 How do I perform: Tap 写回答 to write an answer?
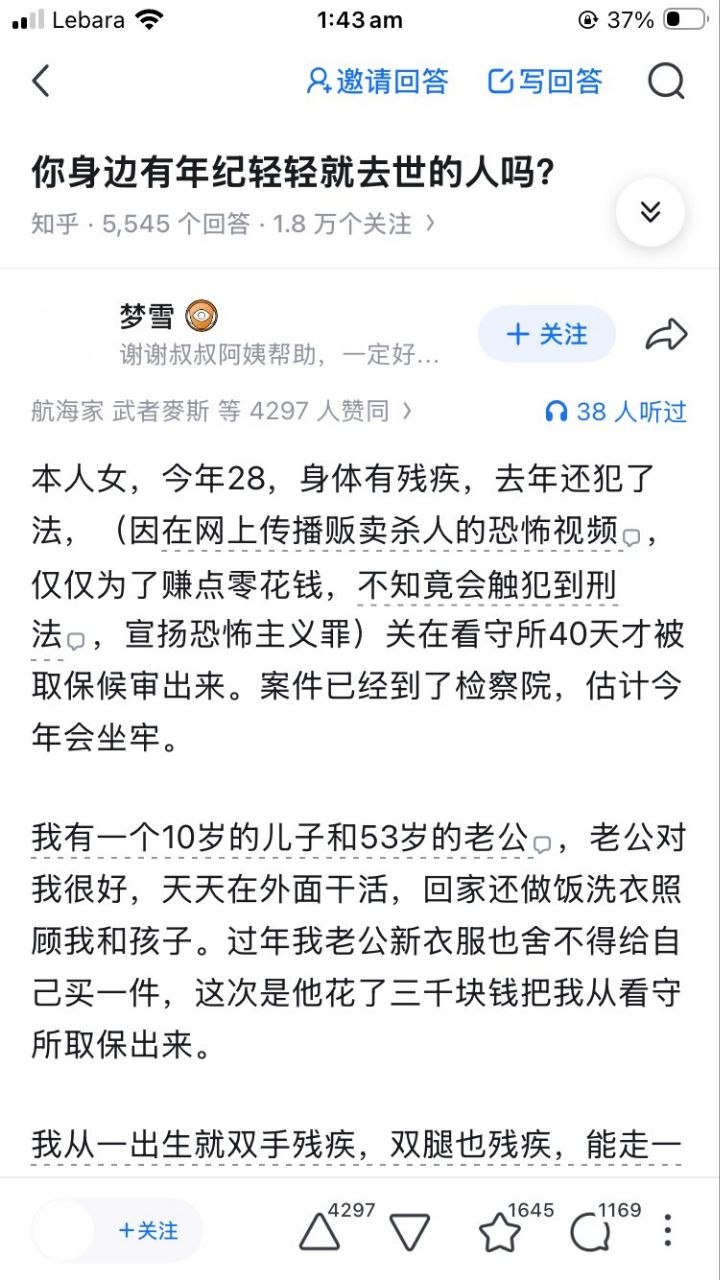tap(545, 81)
